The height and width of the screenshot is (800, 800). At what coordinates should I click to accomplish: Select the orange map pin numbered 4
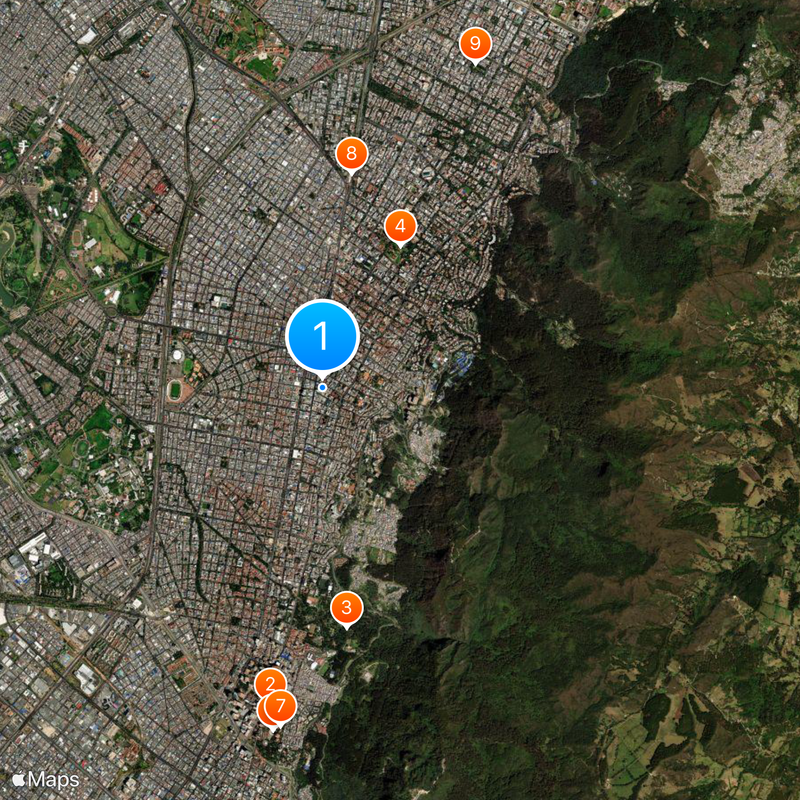click(x=400, y=226)
